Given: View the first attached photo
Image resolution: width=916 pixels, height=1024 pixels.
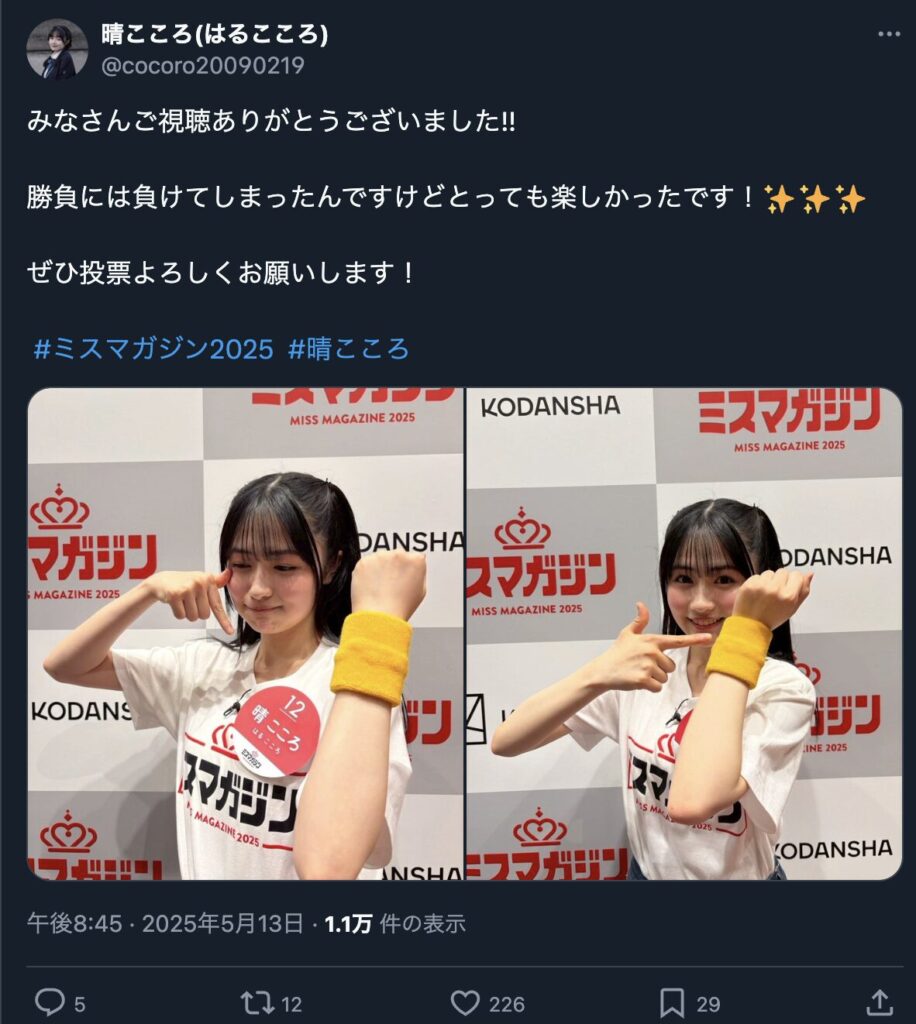Looking at the screenshot, I should [245, 634].
